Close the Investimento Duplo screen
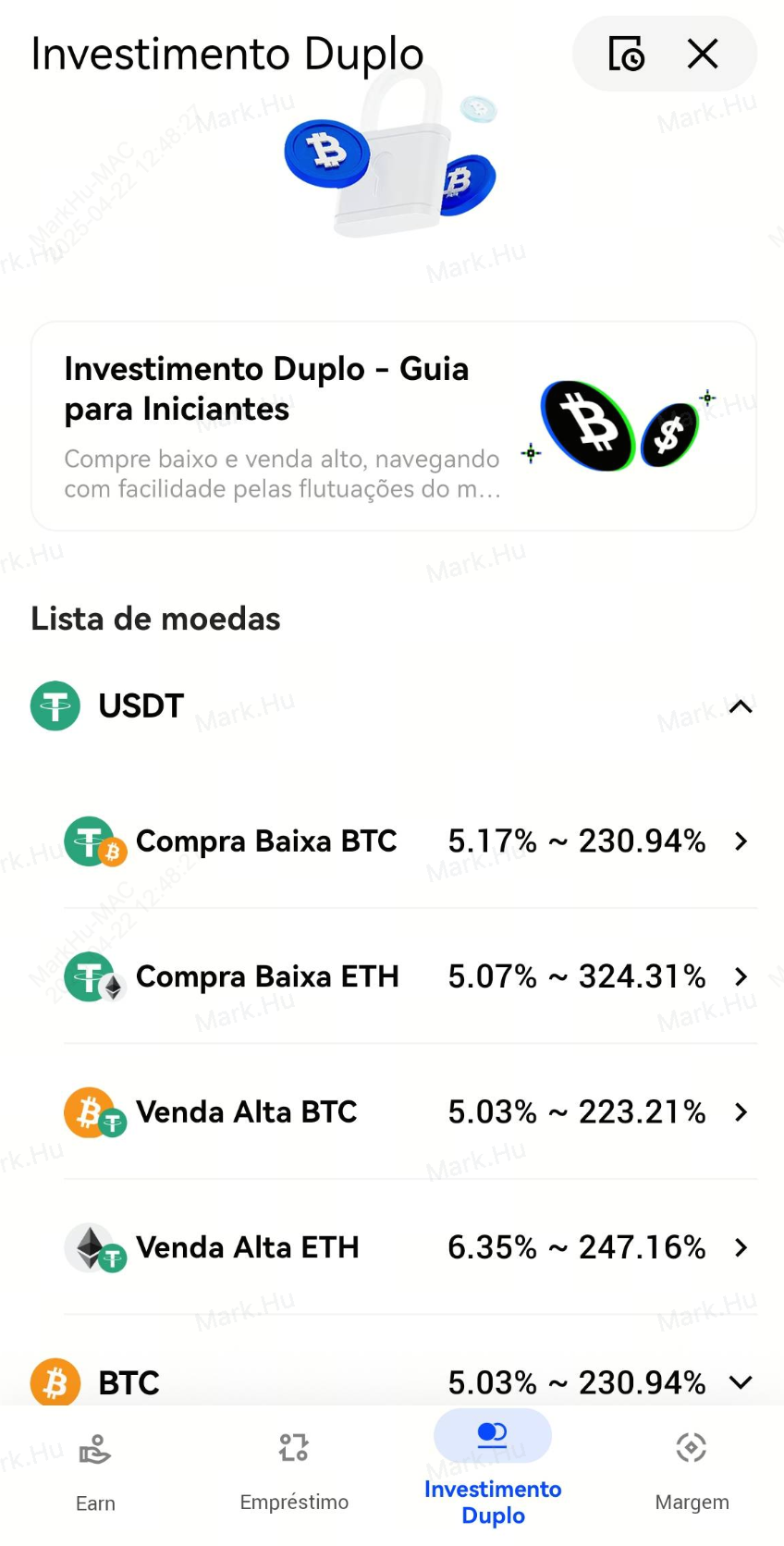The image size is (784, 1546). tap(703, 55)
